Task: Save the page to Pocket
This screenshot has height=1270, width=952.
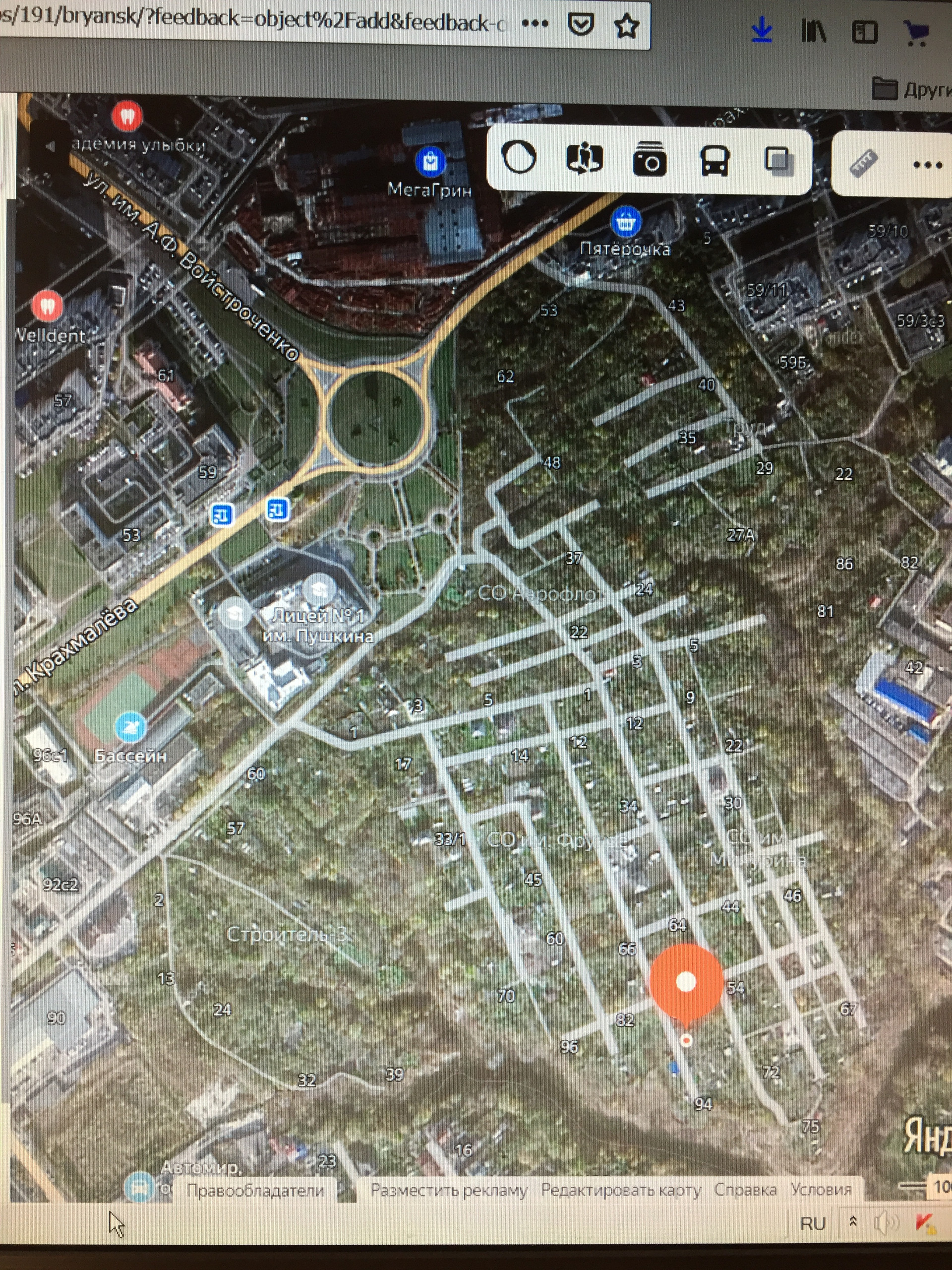Action: [580, 25]
